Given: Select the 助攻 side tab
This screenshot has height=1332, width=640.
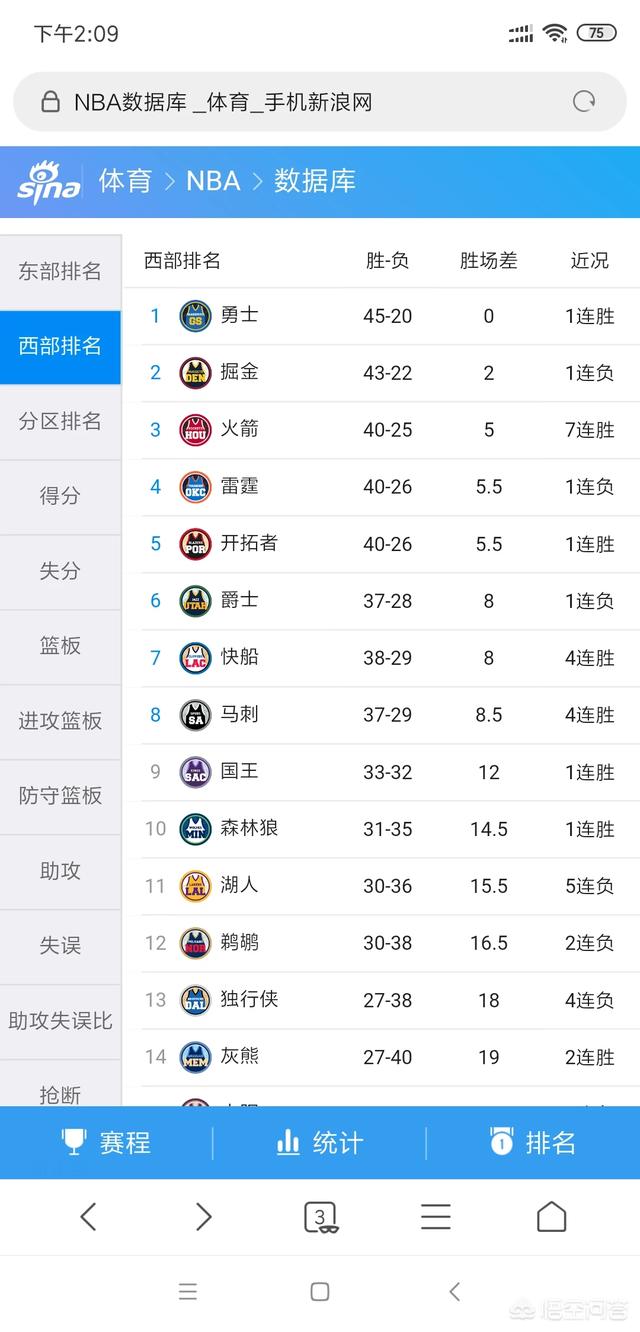Looking at the screenshot, I should [x=60, y=871].
